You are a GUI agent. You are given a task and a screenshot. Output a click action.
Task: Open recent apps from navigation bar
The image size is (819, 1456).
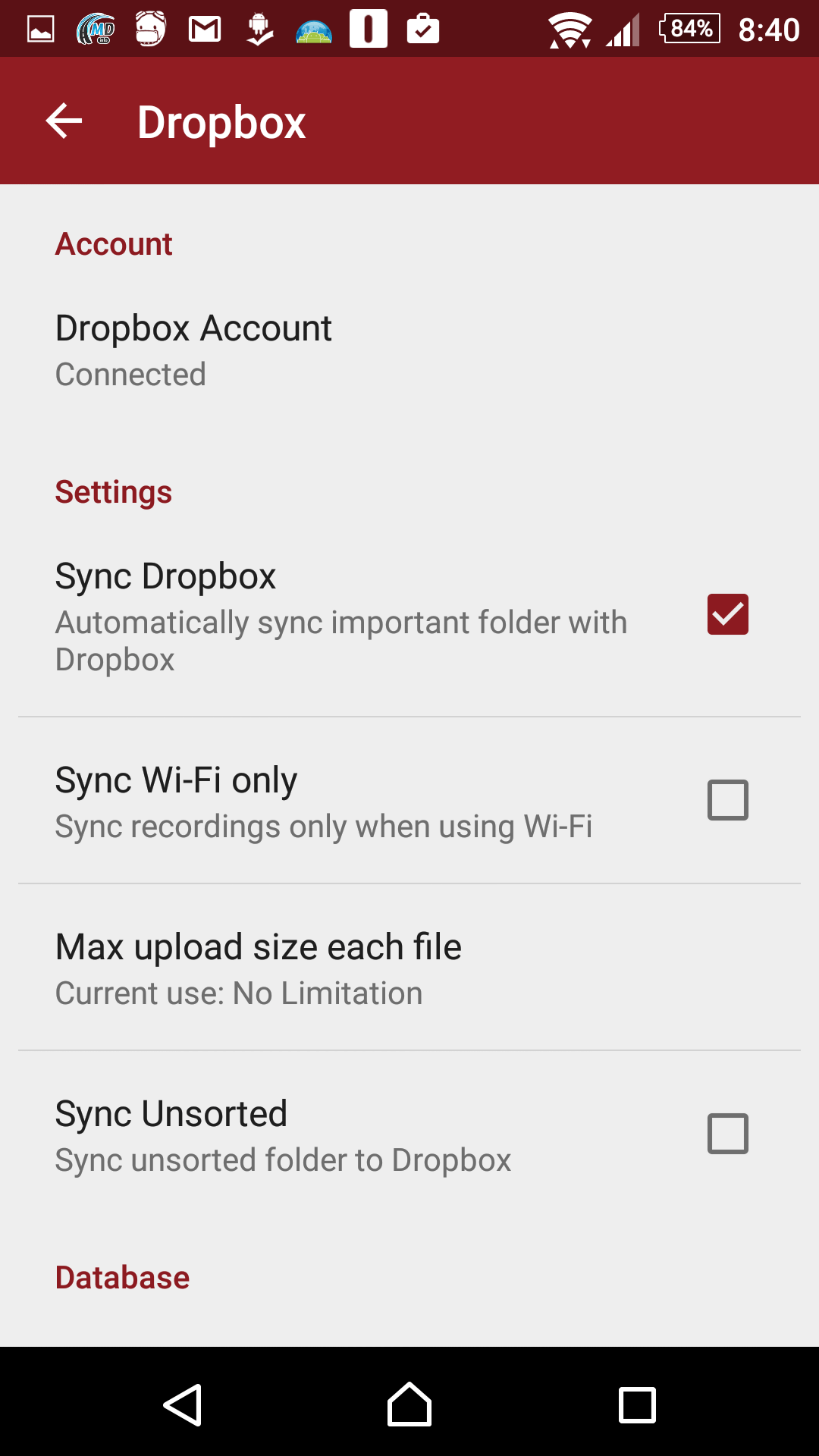(637, 1405)
